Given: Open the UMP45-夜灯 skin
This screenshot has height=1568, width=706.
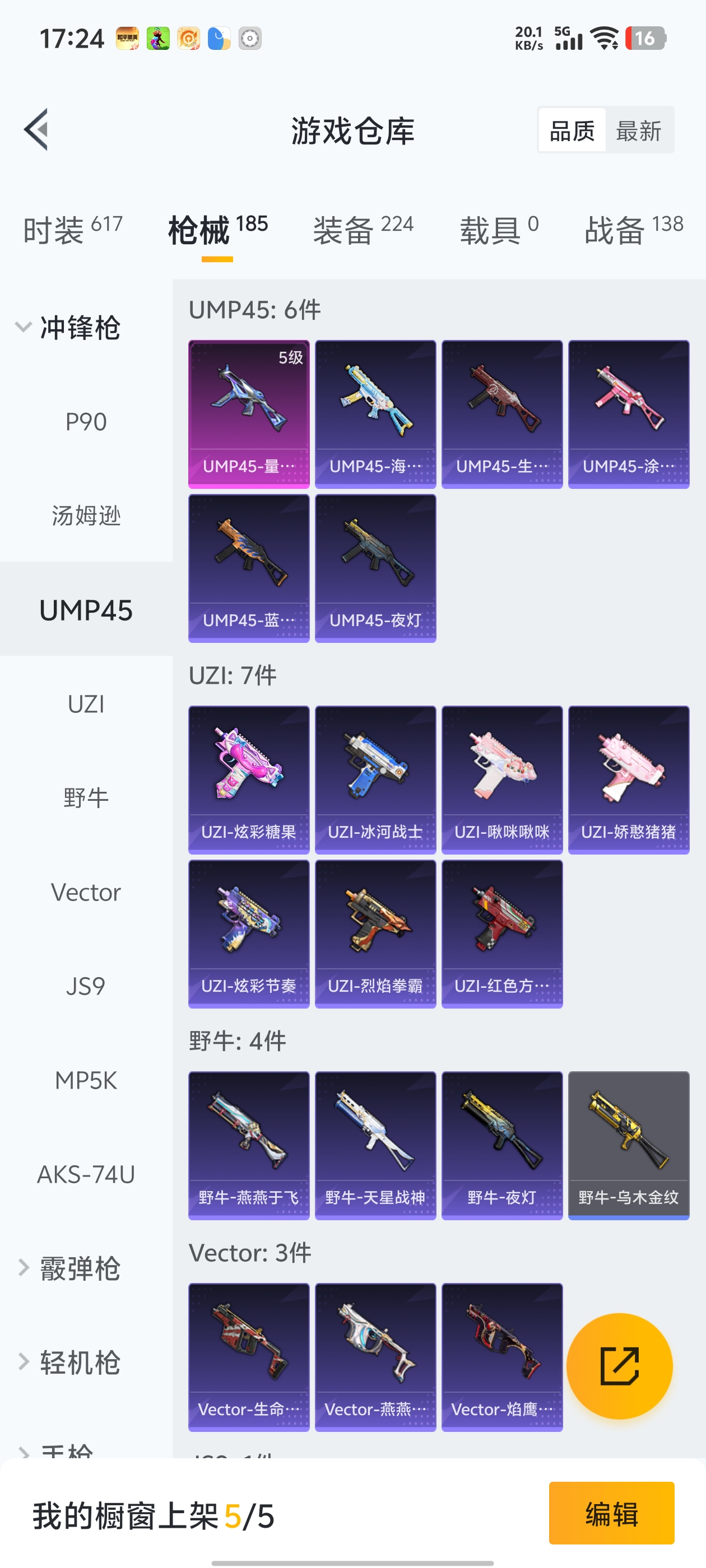Looking at the screenshot, I should pyautogui.click(x=375, y=568).
